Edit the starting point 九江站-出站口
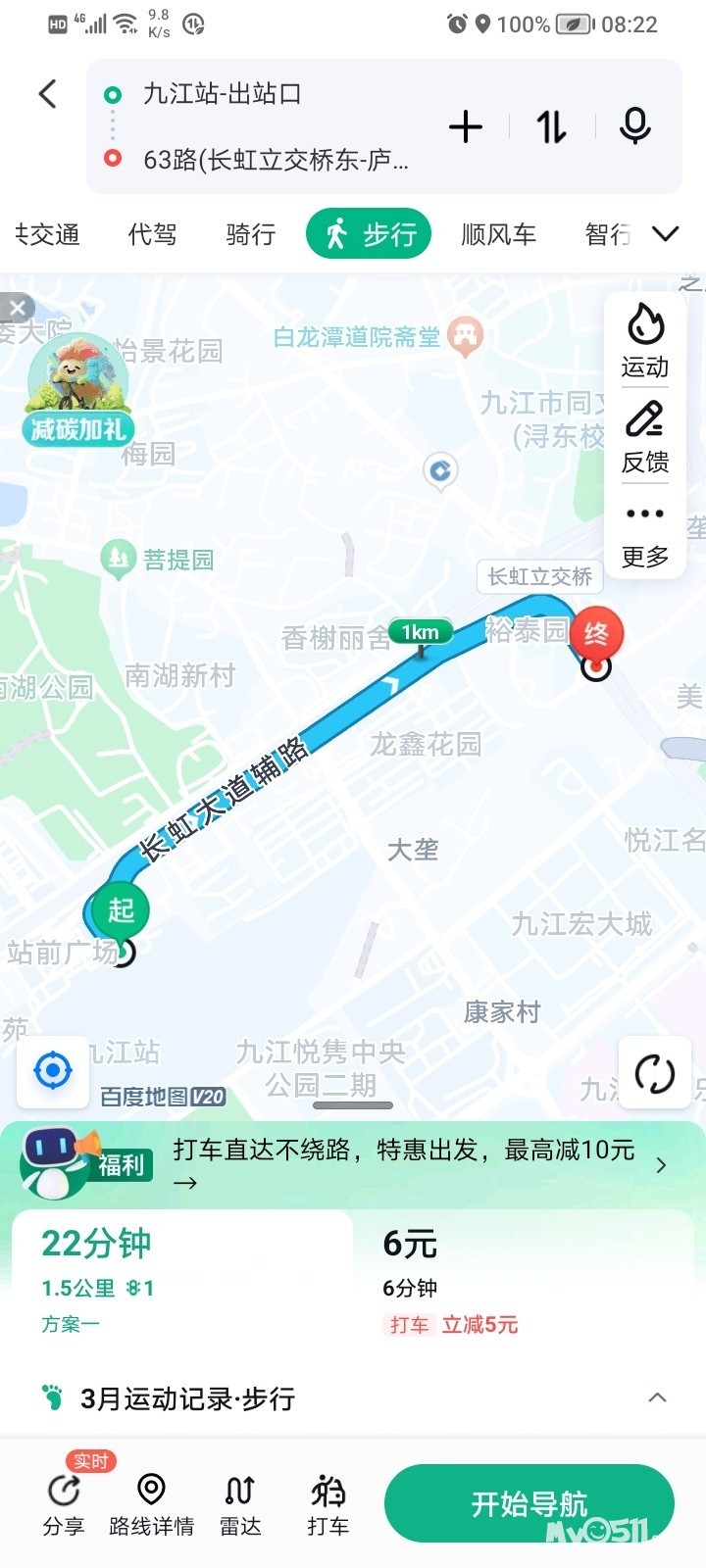Viewport: 706px width, 1568px height. [x=223, y=94]
